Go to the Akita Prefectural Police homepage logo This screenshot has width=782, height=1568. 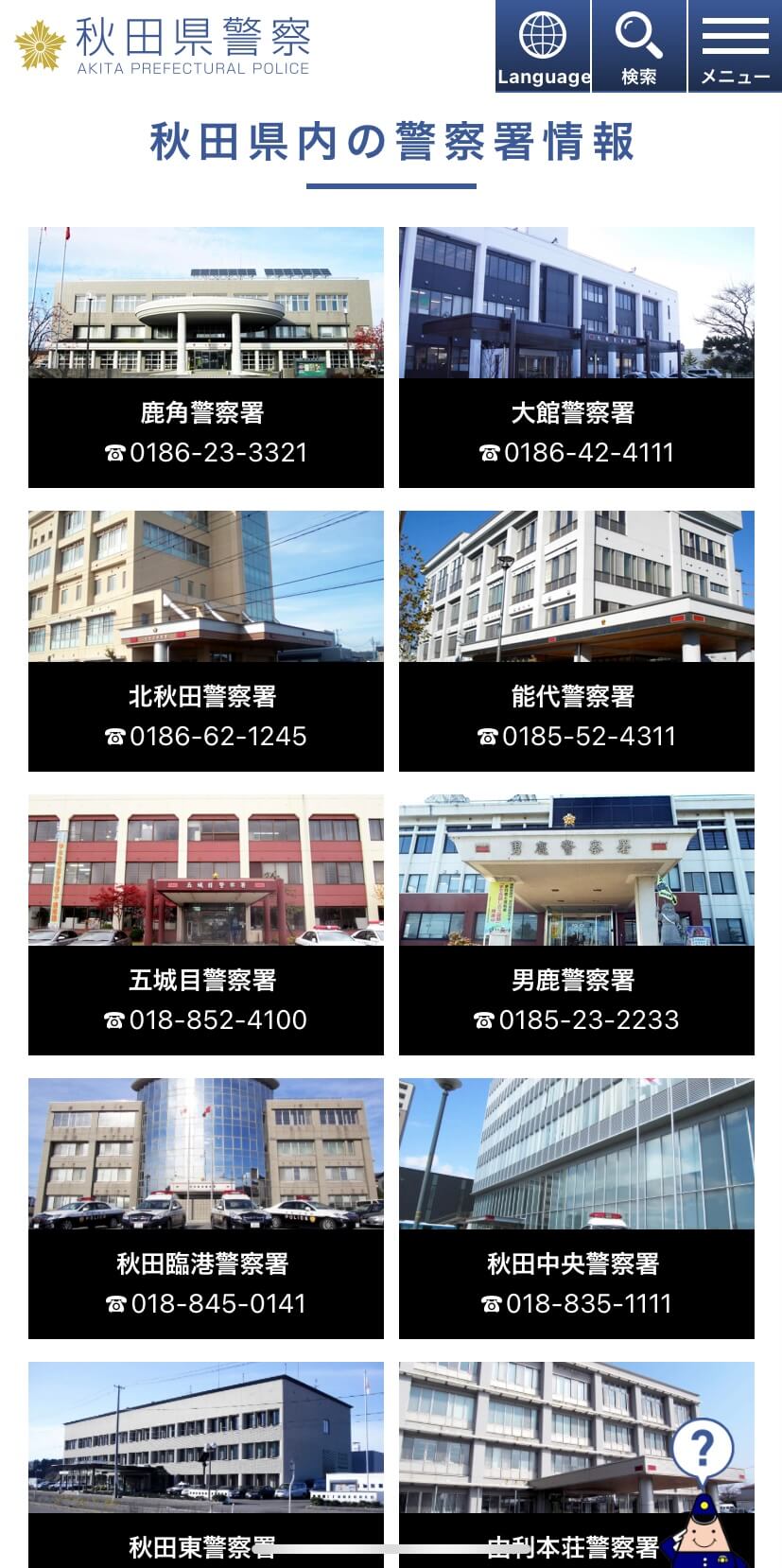point(163,45)
